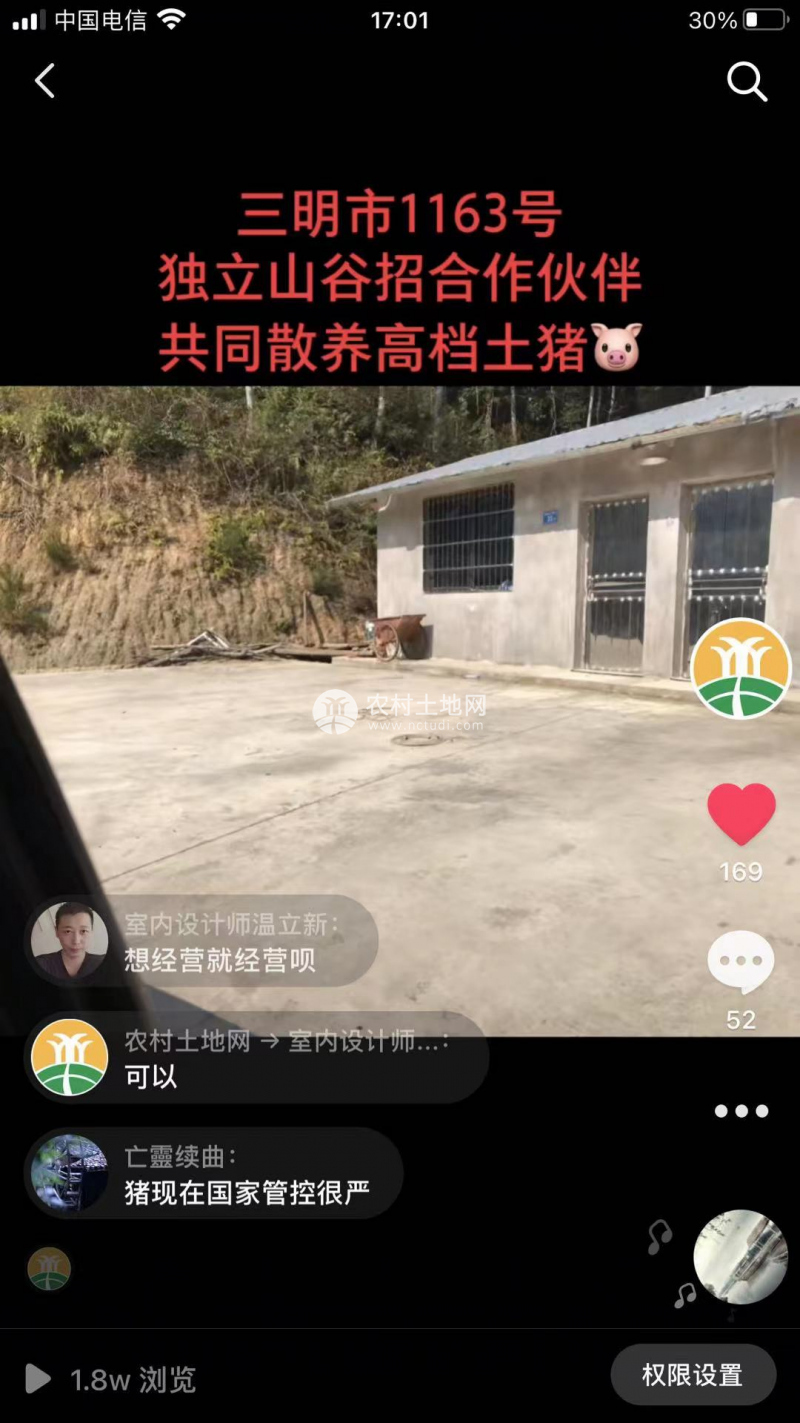This screenshot has width=800, height=1423.
Task: Open the three-dot more options menu
Action: coord(741,1111)
